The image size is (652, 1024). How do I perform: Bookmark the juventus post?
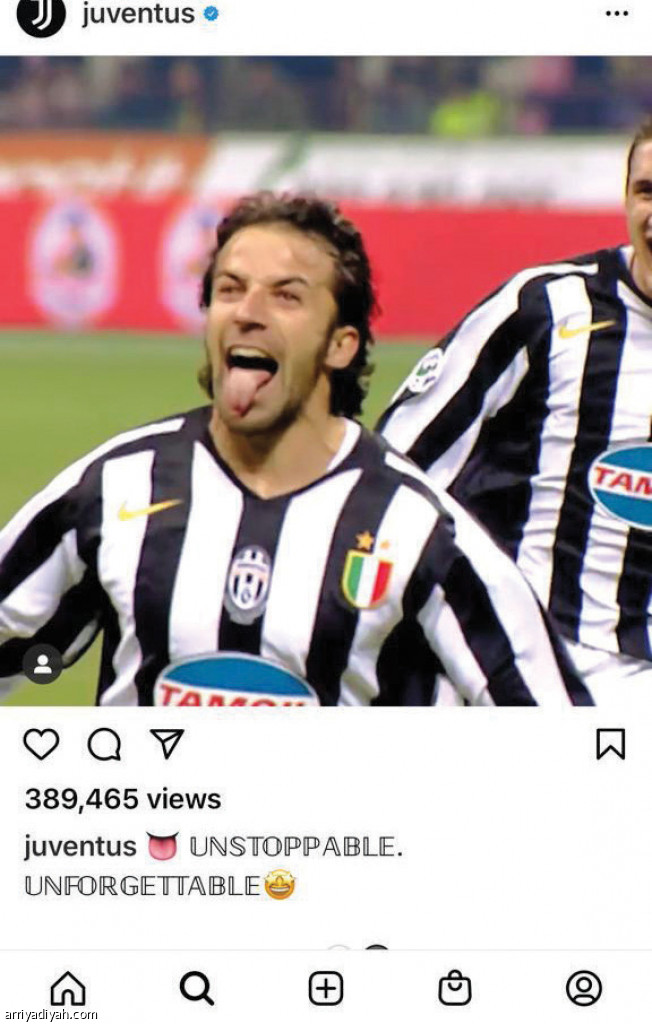coord(610,744)
